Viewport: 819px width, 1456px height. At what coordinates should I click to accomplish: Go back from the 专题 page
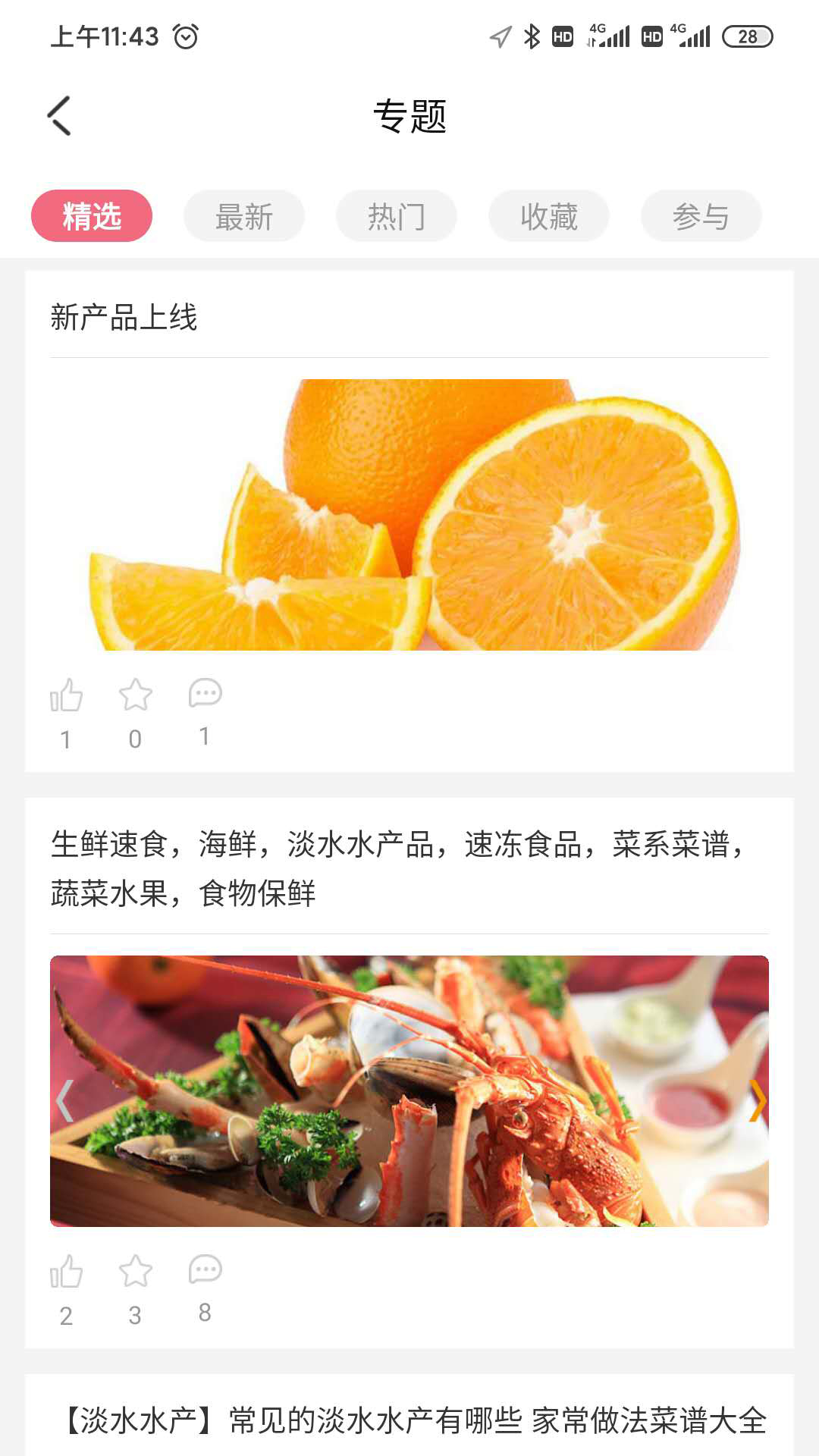tap(59, 116)
